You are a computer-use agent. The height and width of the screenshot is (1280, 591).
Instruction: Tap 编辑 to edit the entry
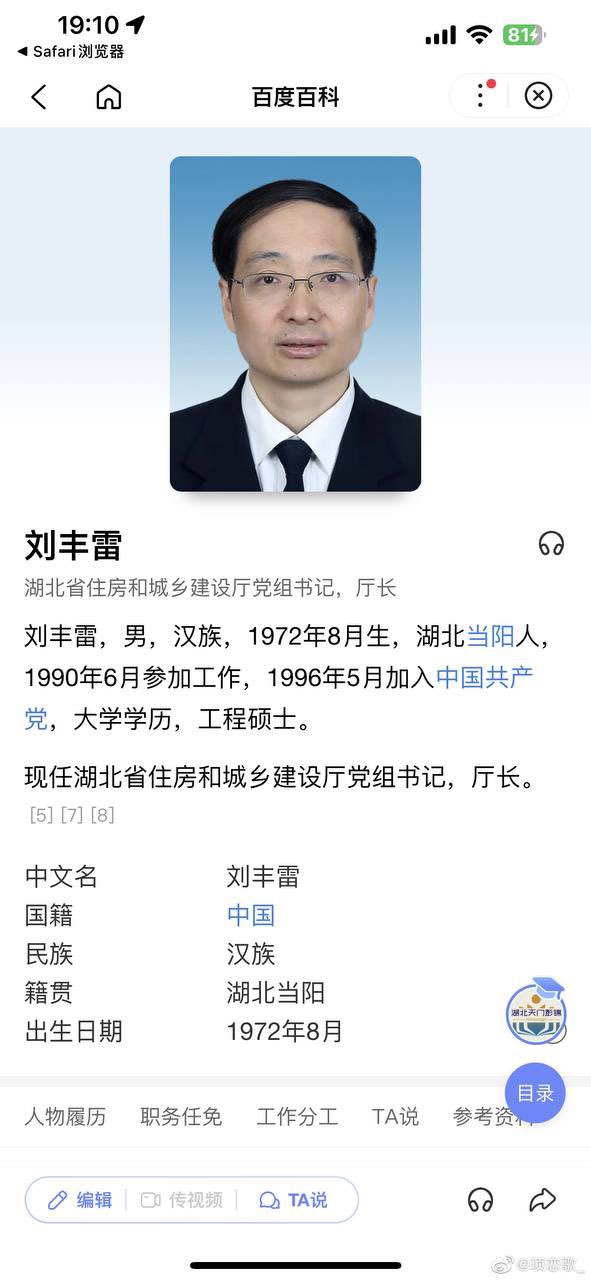80,1200
